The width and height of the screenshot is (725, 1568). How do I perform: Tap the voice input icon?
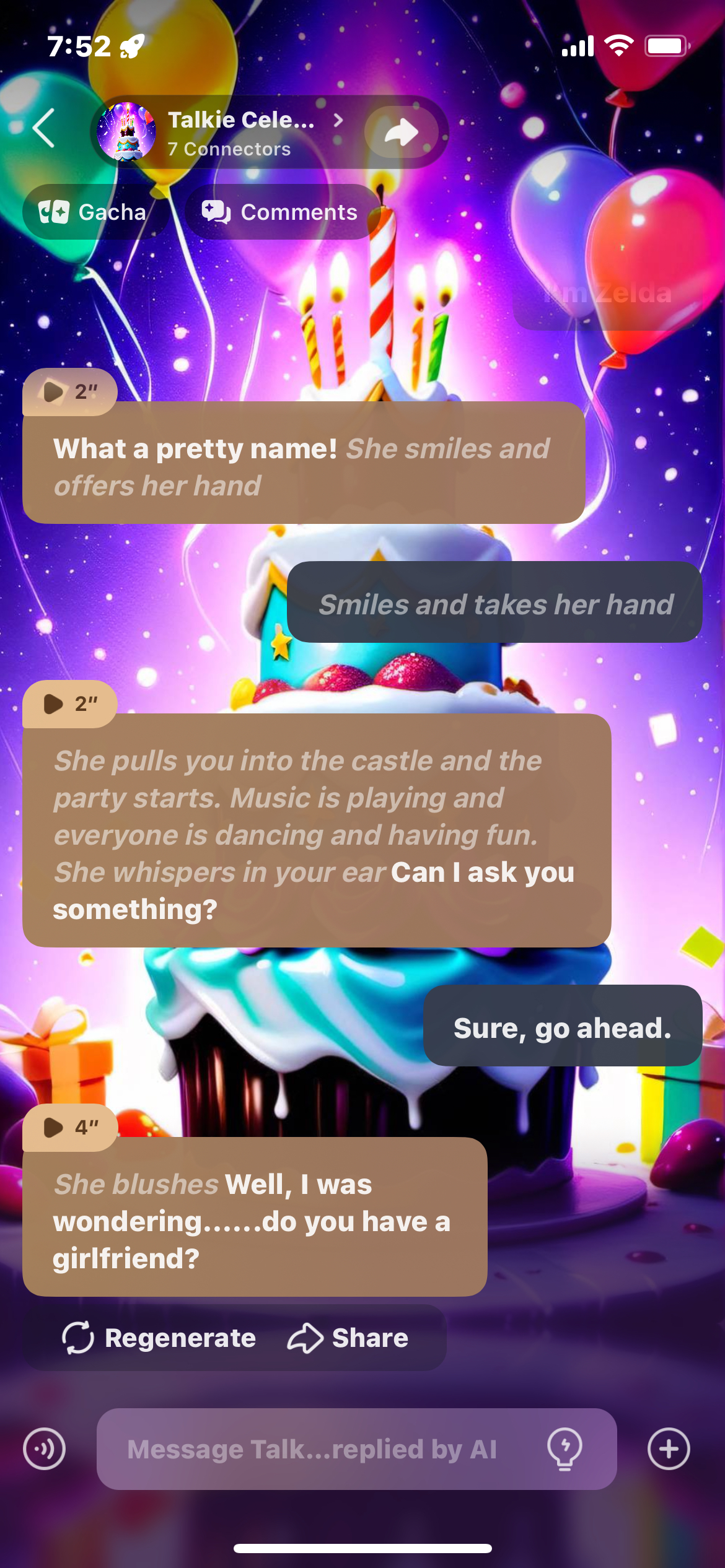tap(44, 1449)
